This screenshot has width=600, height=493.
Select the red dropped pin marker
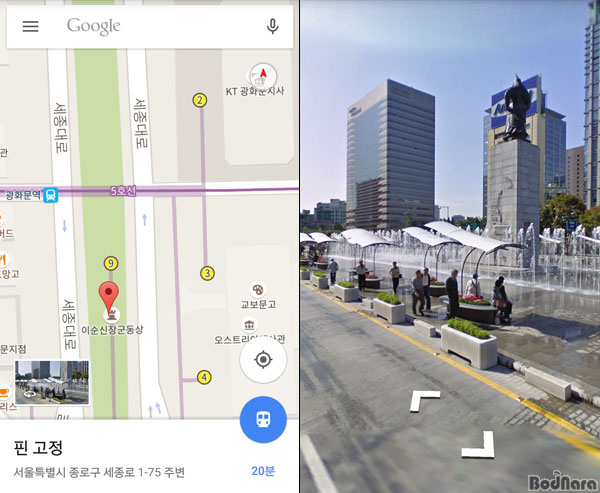click(111, 298)
